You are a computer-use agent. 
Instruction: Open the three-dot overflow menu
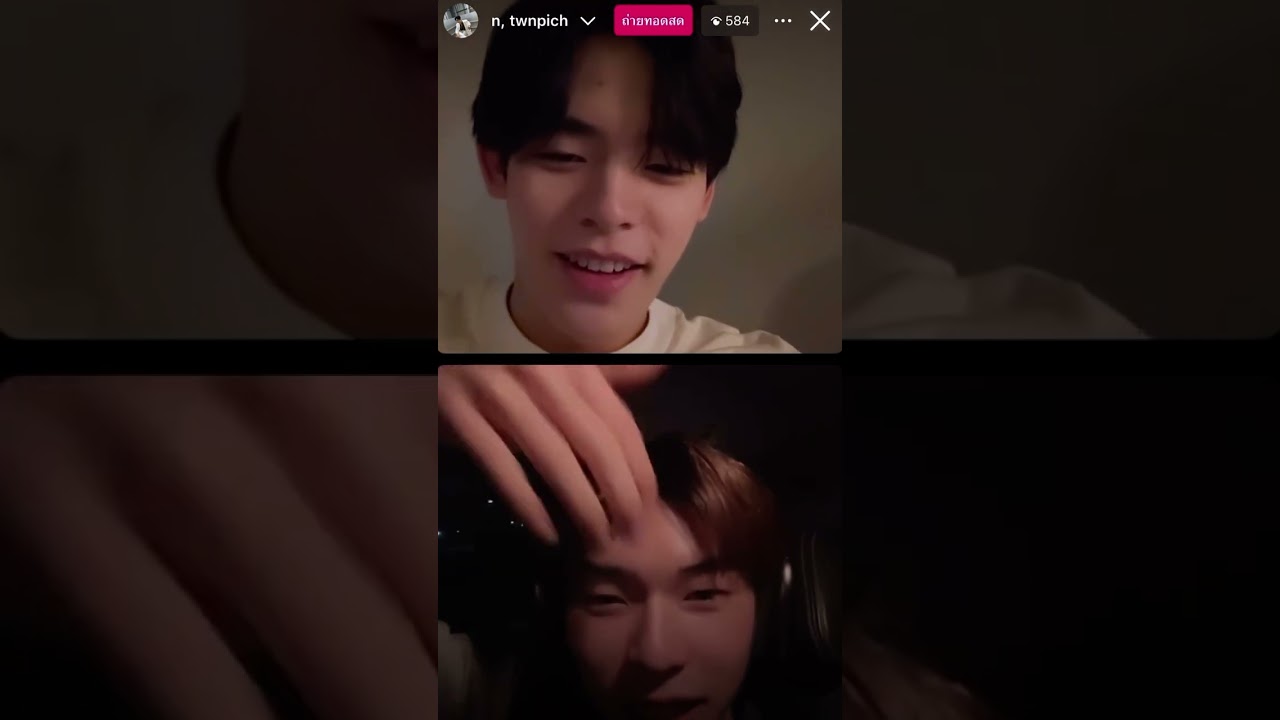coord(783,21)
